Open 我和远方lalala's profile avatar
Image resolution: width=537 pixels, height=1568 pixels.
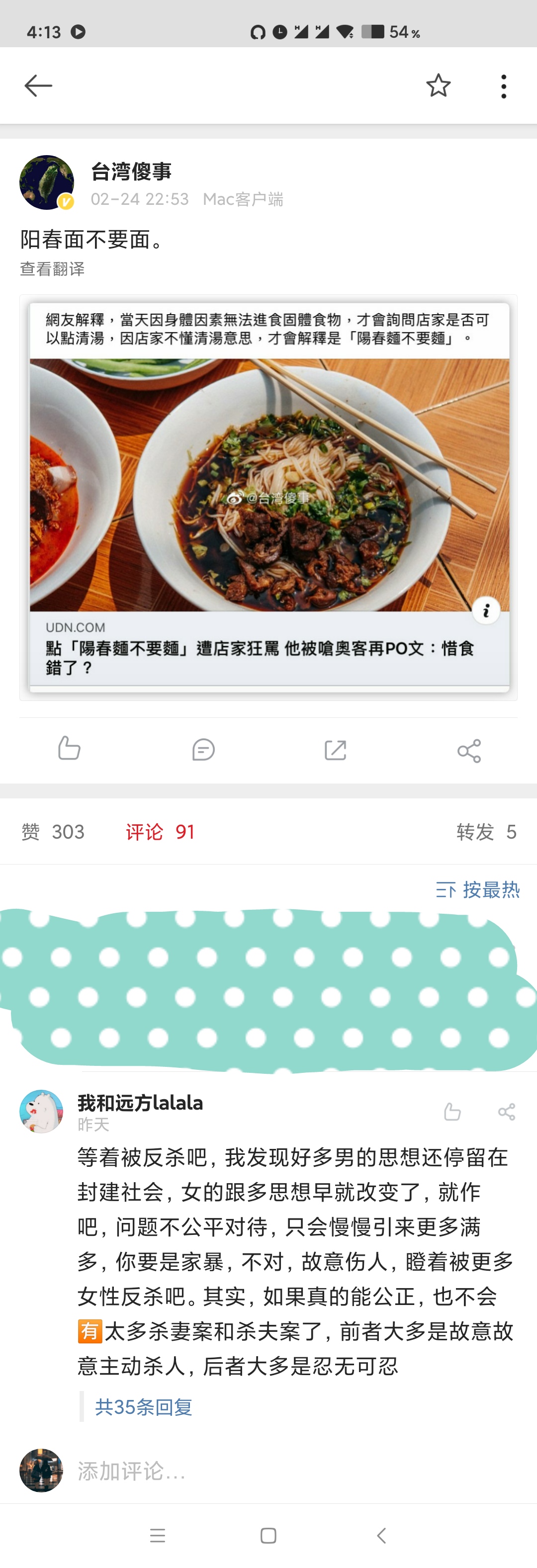tap(41, 1111)
